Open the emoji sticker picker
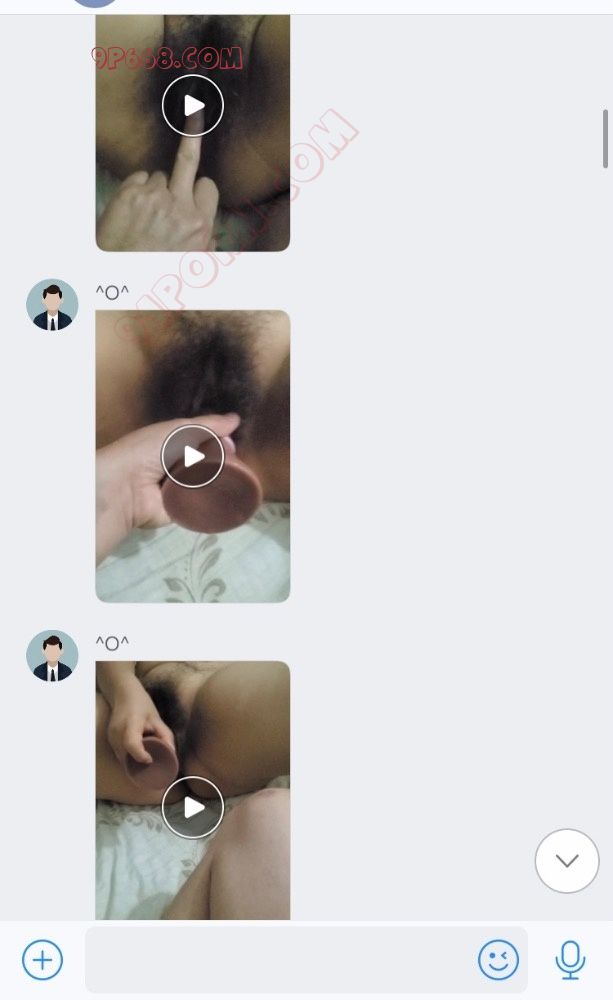This screenshot has height=1000, width=613. pyautogui.click(x=498, y=960)
